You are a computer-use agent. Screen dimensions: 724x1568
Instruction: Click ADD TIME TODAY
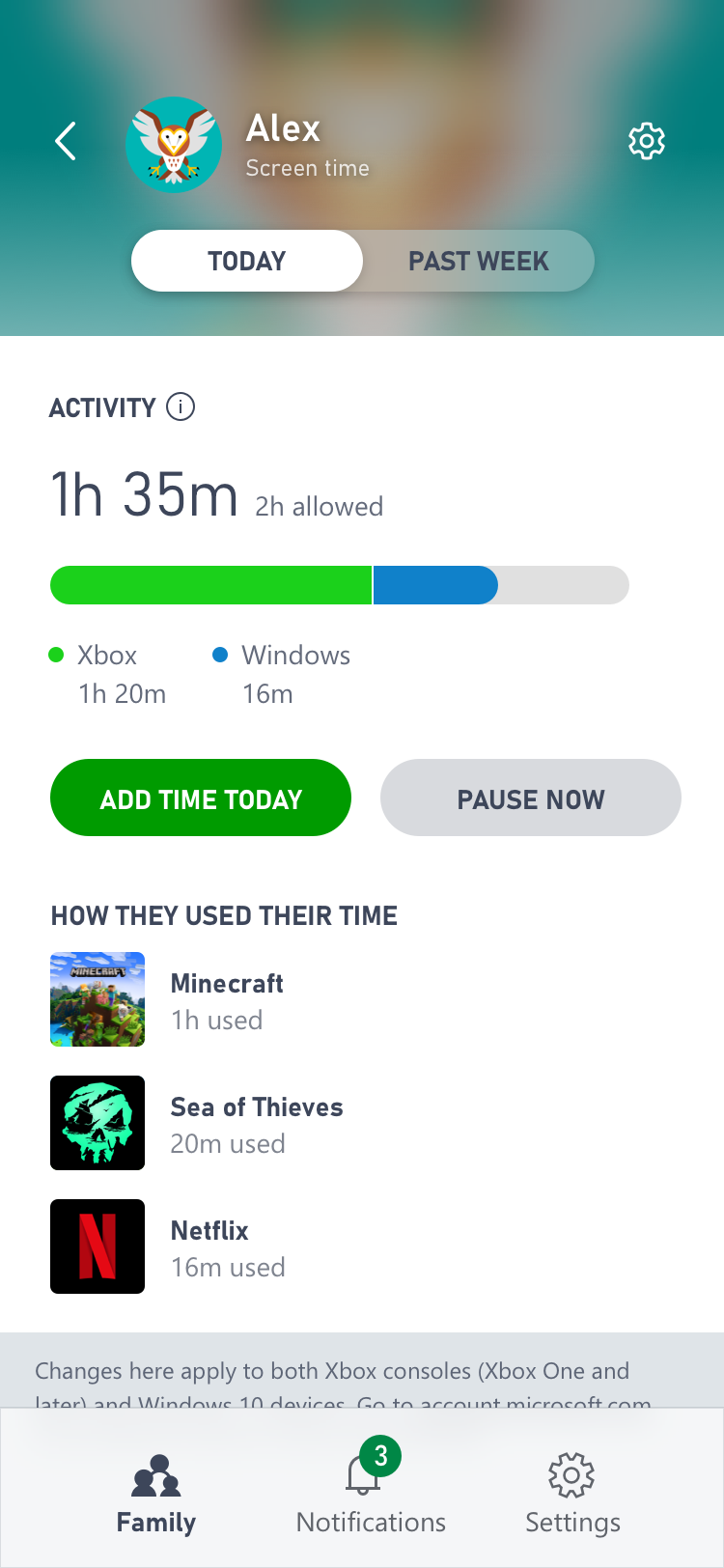[200, 798]
